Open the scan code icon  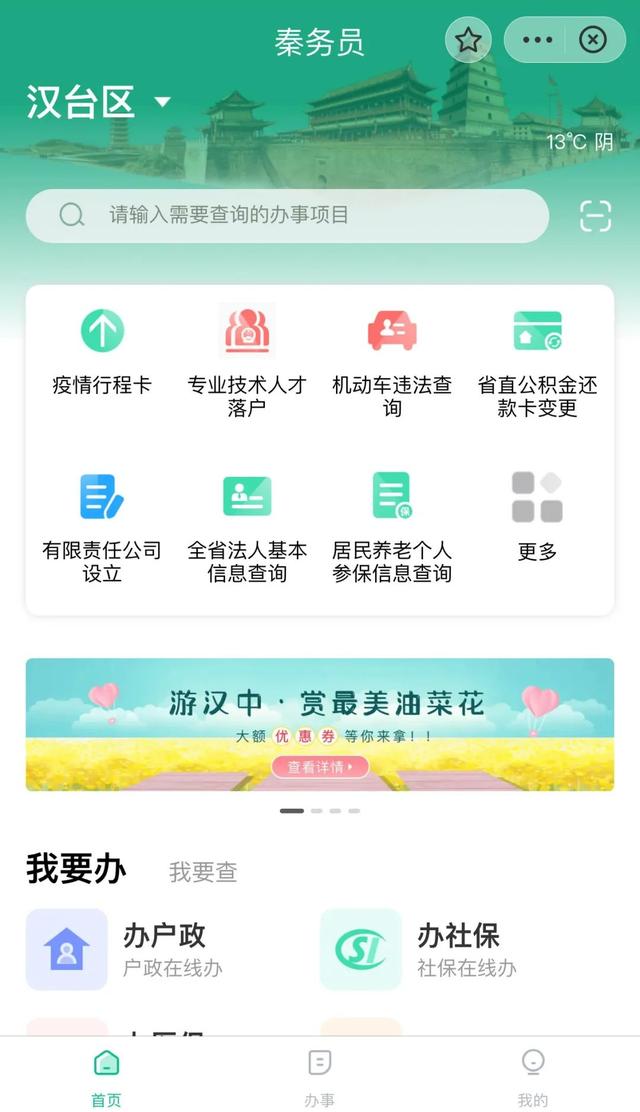[x=595, y=216]
